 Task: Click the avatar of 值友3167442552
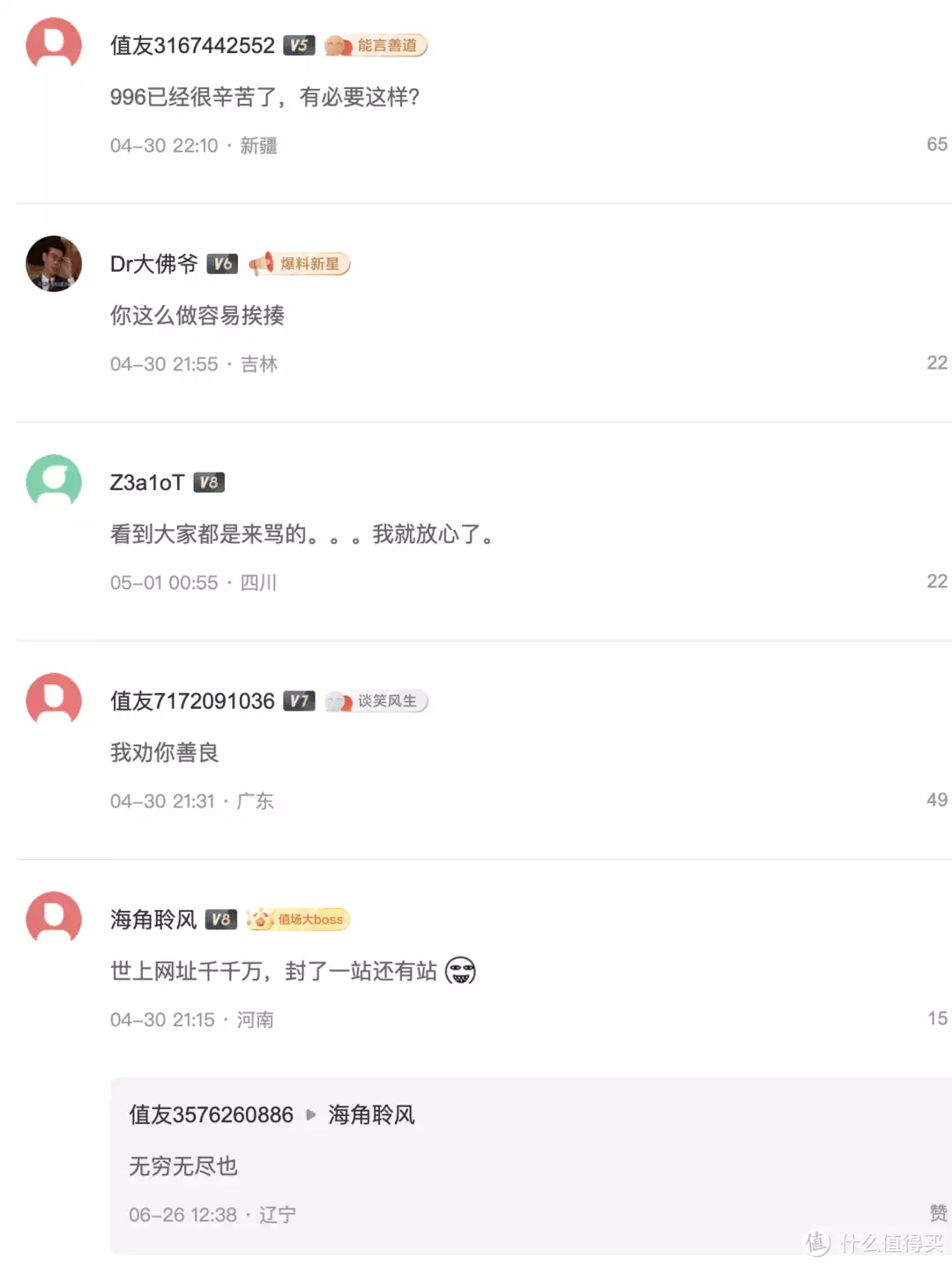click(53, 43)
